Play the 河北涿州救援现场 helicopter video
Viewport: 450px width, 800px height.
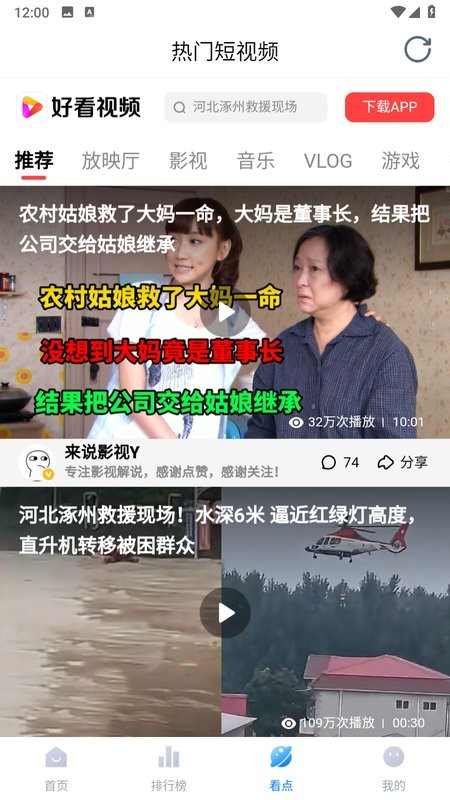[x=225, y=613]
